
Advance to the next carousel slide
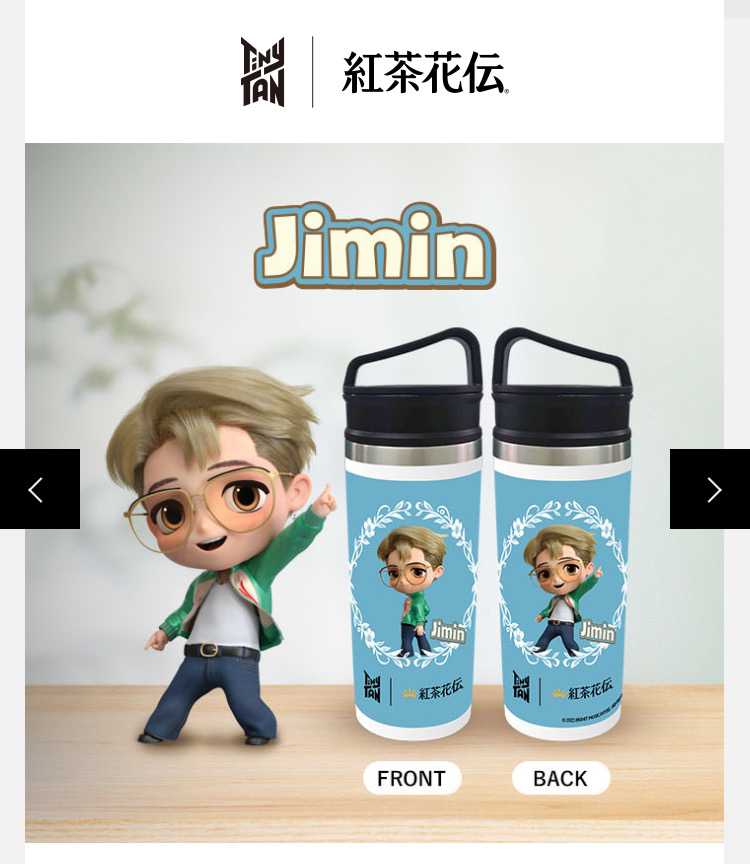click(710, 489)
